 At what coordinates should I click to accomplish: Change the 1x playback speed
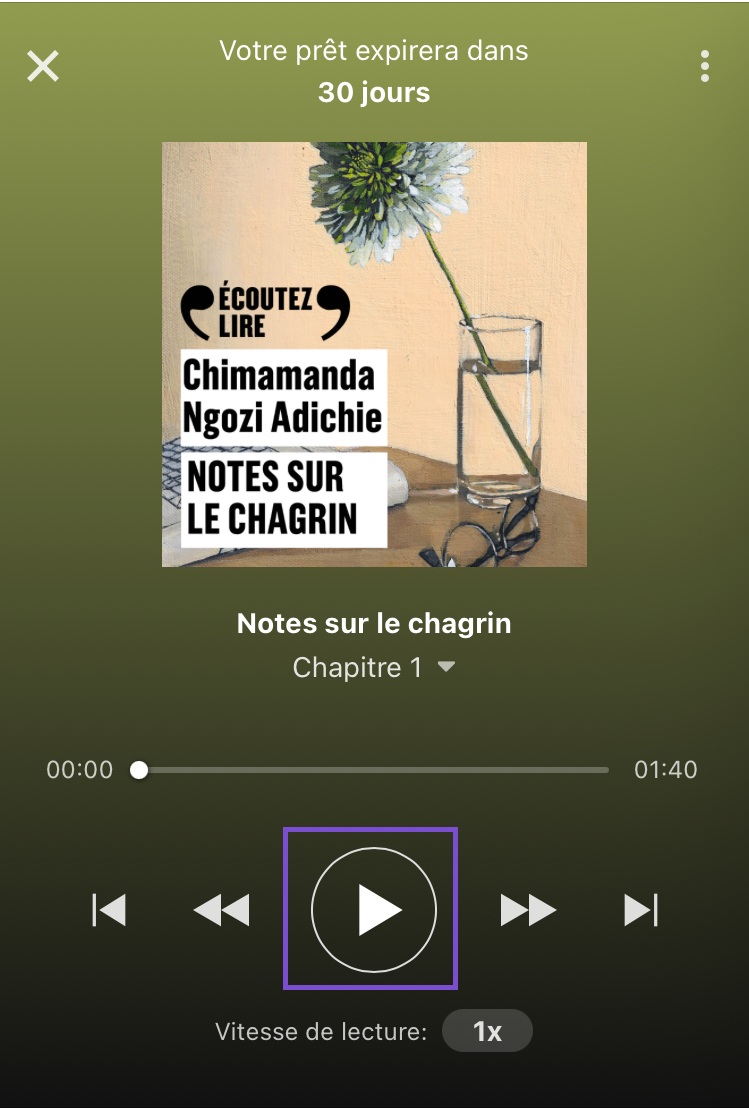coord(487,1031)
